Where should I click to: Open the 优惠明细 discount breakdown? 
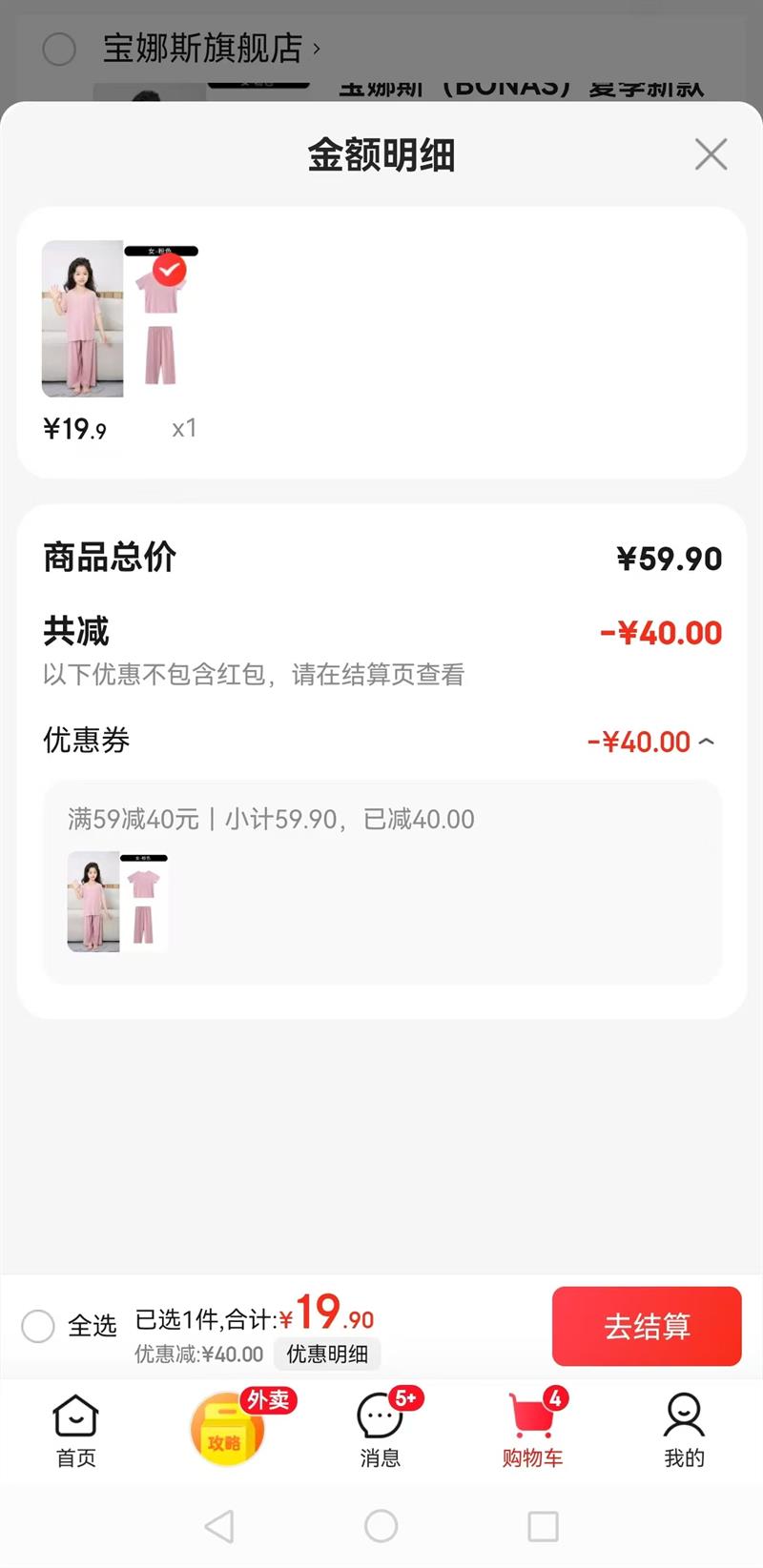[x=327, y=1354]
